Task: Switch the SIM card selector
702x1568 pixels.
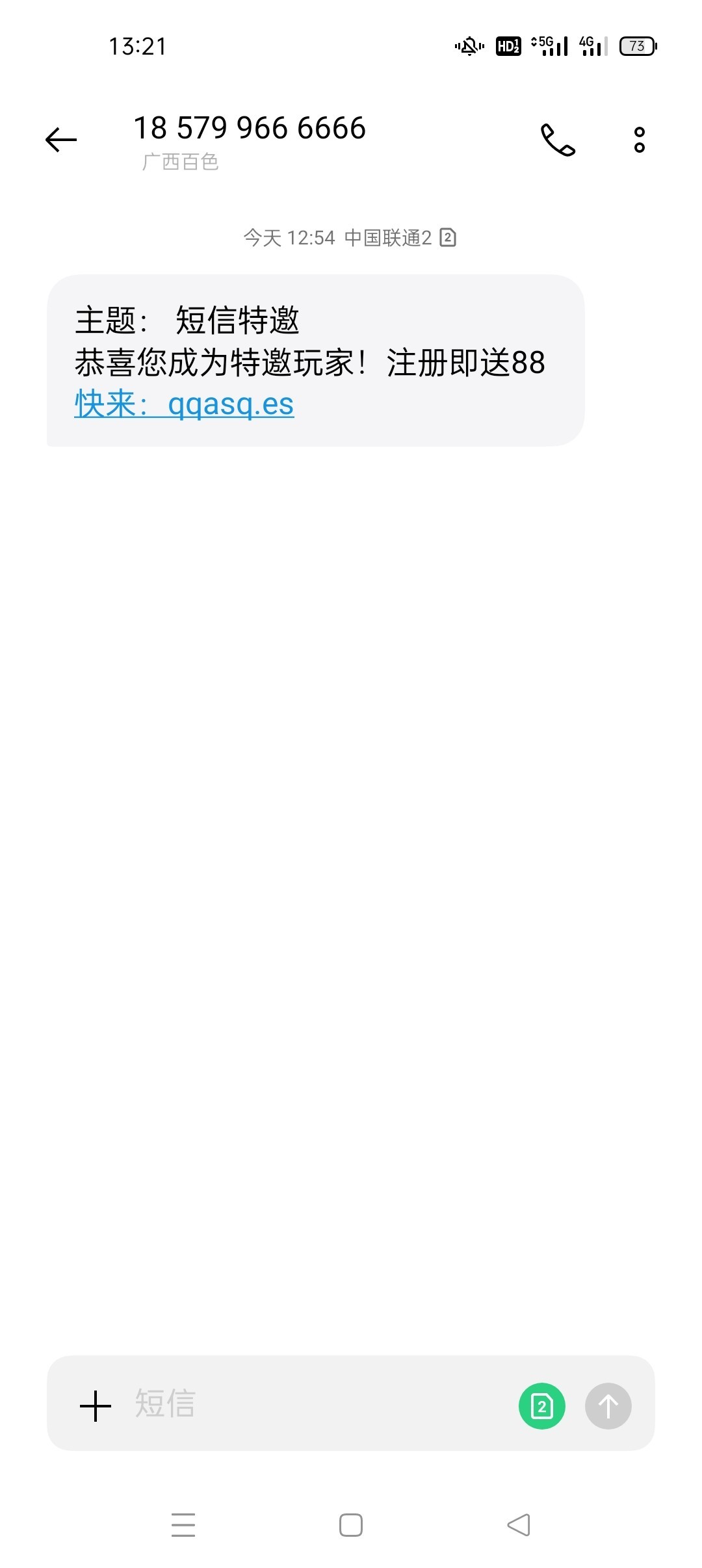Action: click(541, 1405)
